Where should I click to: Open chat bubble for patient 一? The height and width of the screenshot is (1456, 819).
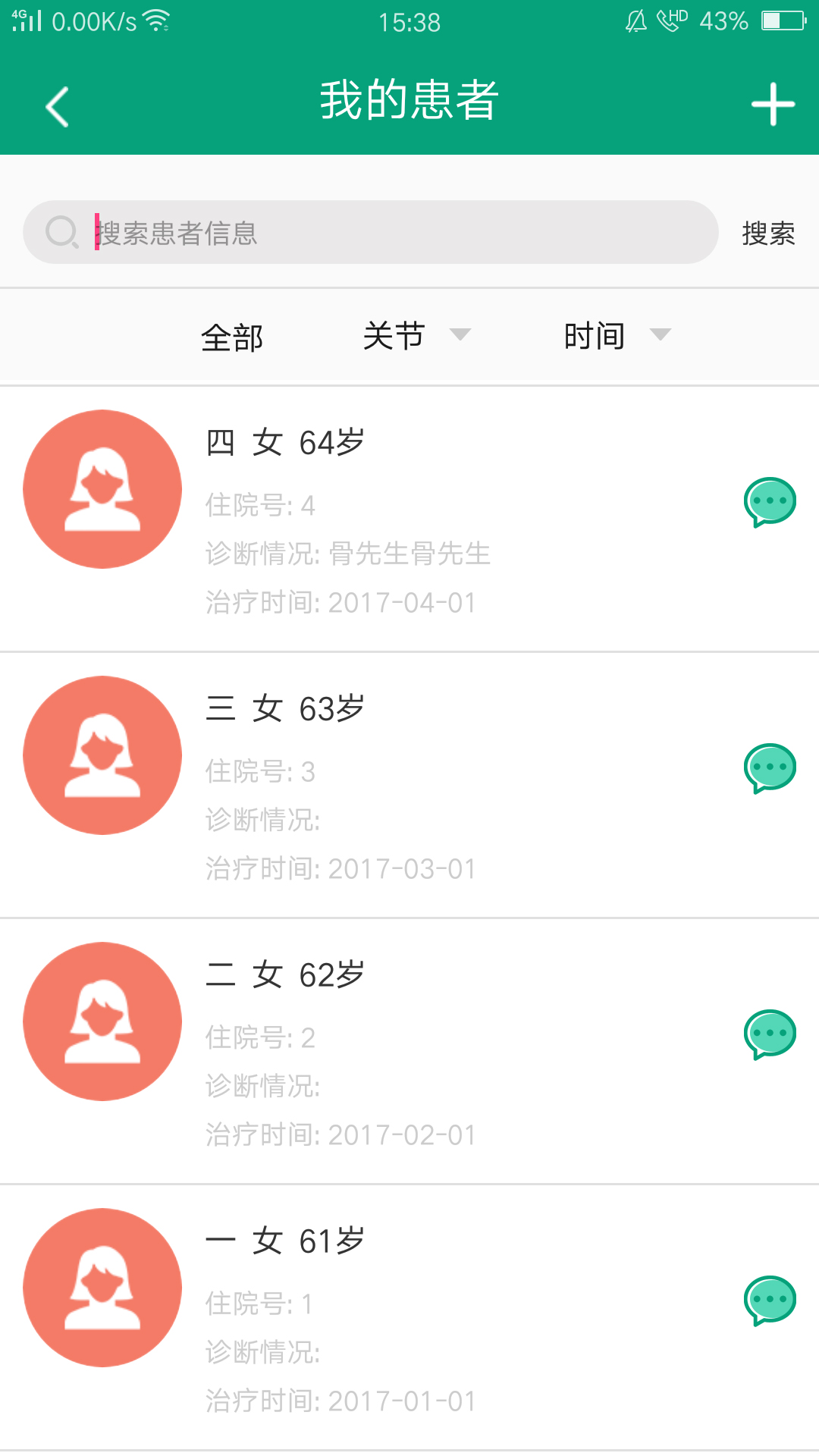(x=770, y=1298)
